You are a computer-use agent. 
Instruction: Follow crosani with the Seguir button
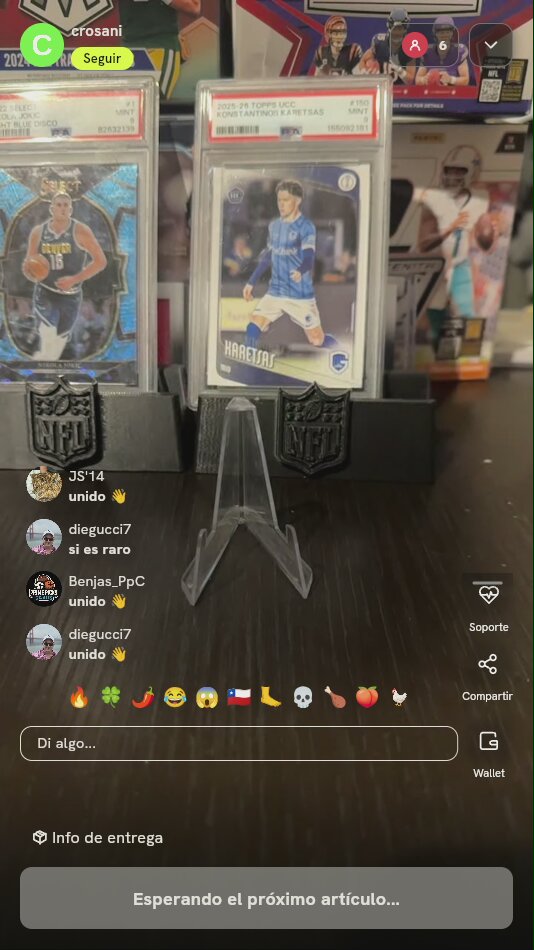[x=102, y=58]
